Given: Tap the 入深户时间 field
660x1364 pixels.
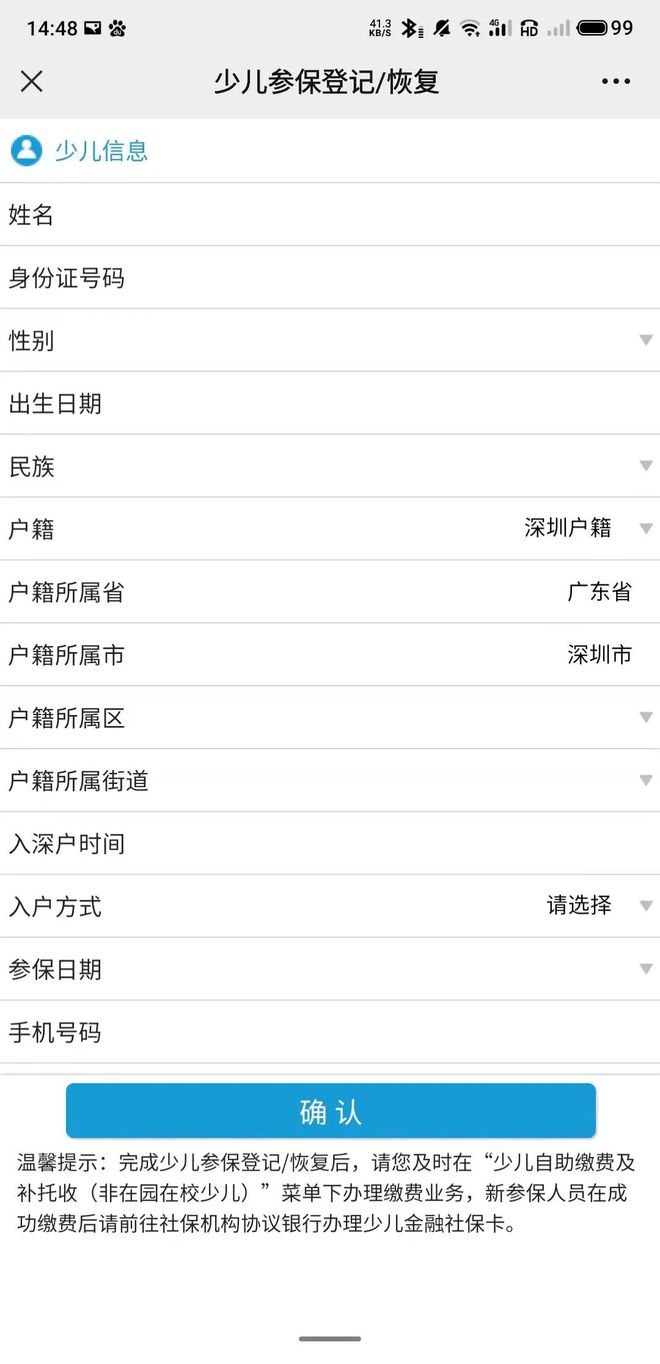Looking at the screenshot, I should (330, 844).
